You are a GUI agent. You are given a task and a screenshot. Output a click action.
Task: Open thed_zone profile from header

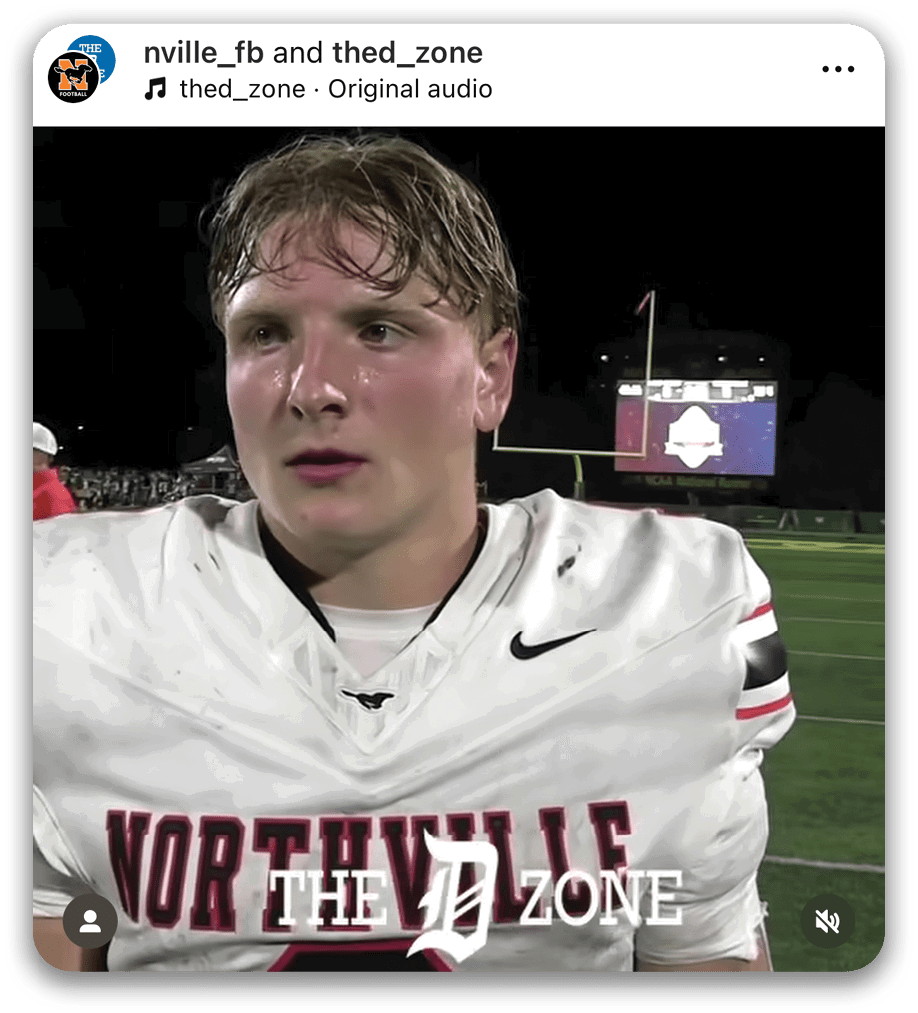(x=407, y=52)
